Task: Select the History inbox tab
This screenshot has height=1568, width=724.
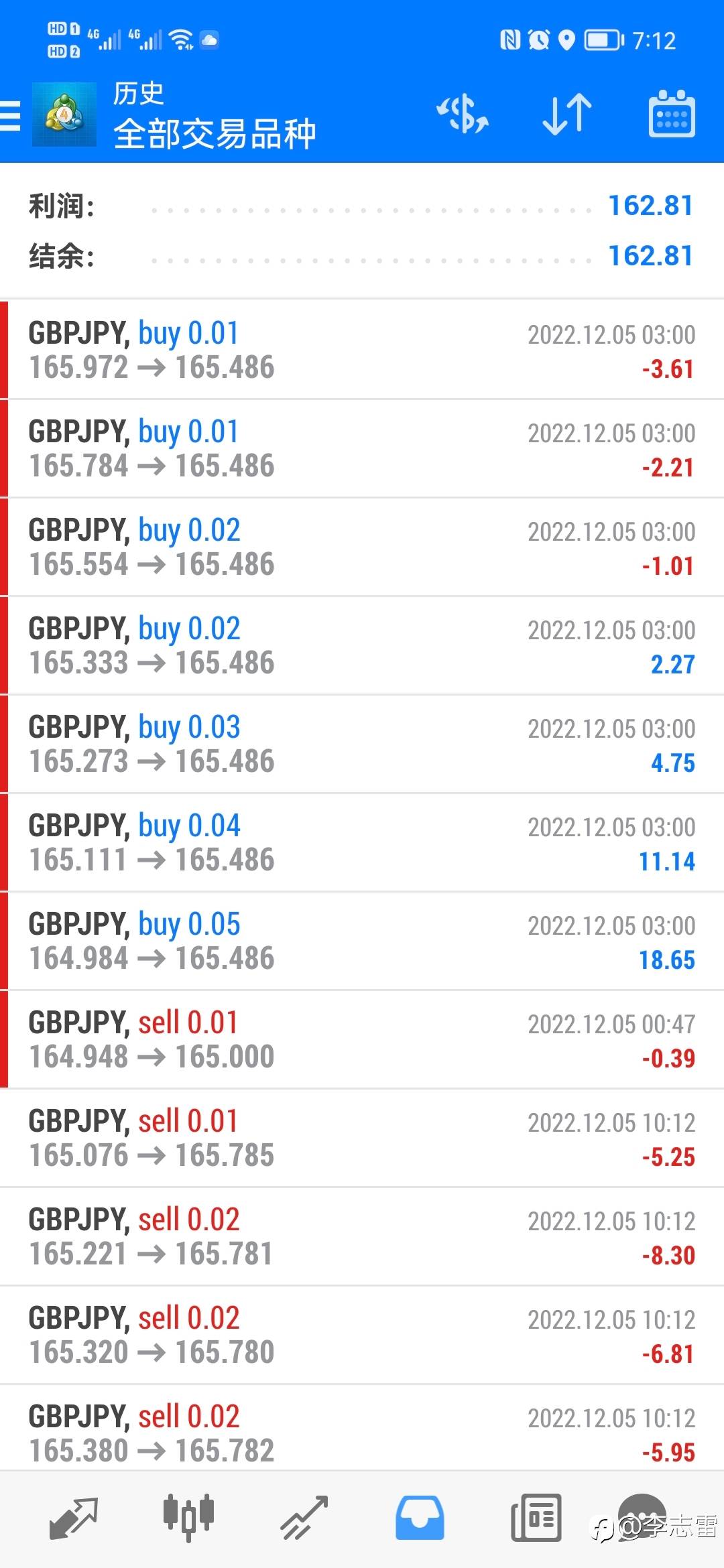Action: click(x=420, y=1518)
